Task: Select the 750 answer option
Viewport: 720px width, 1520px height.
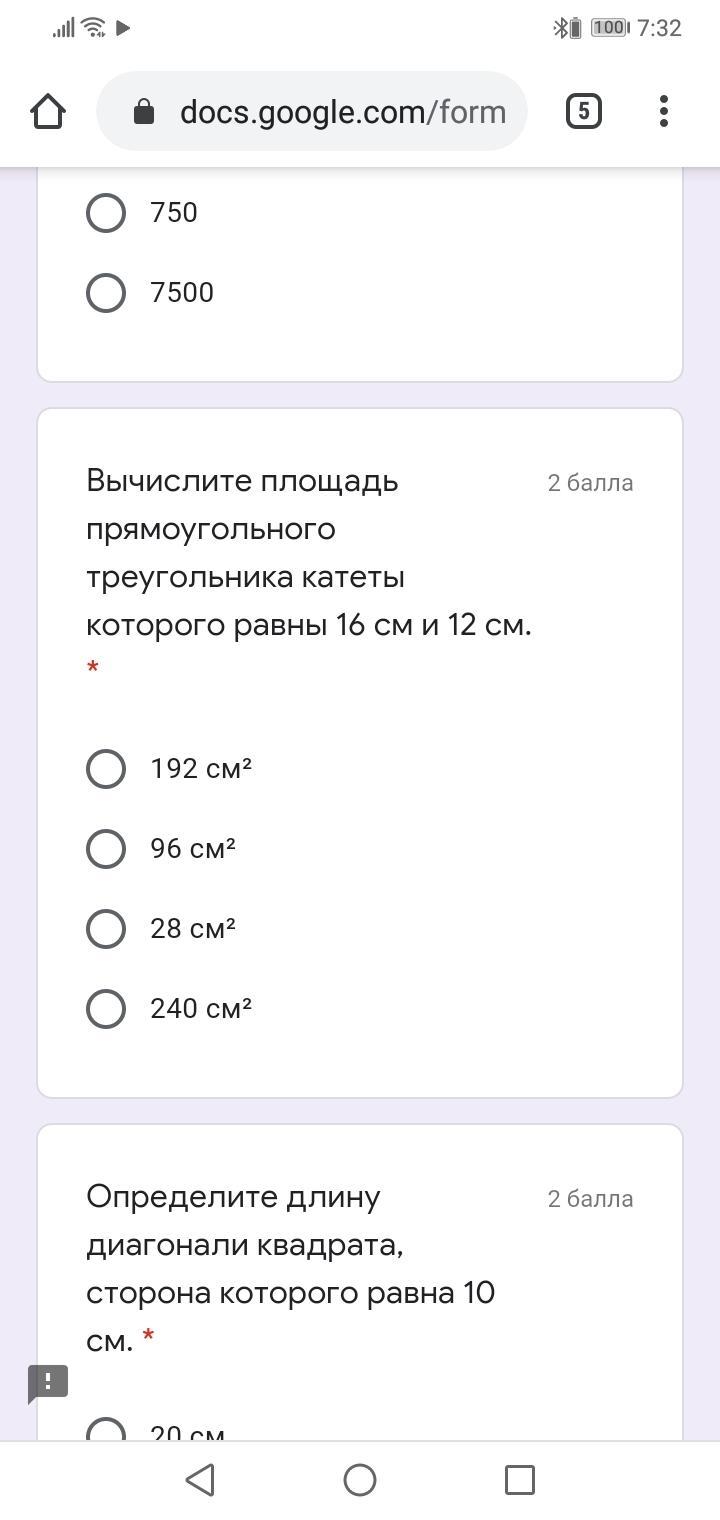Action: (106, 213)
